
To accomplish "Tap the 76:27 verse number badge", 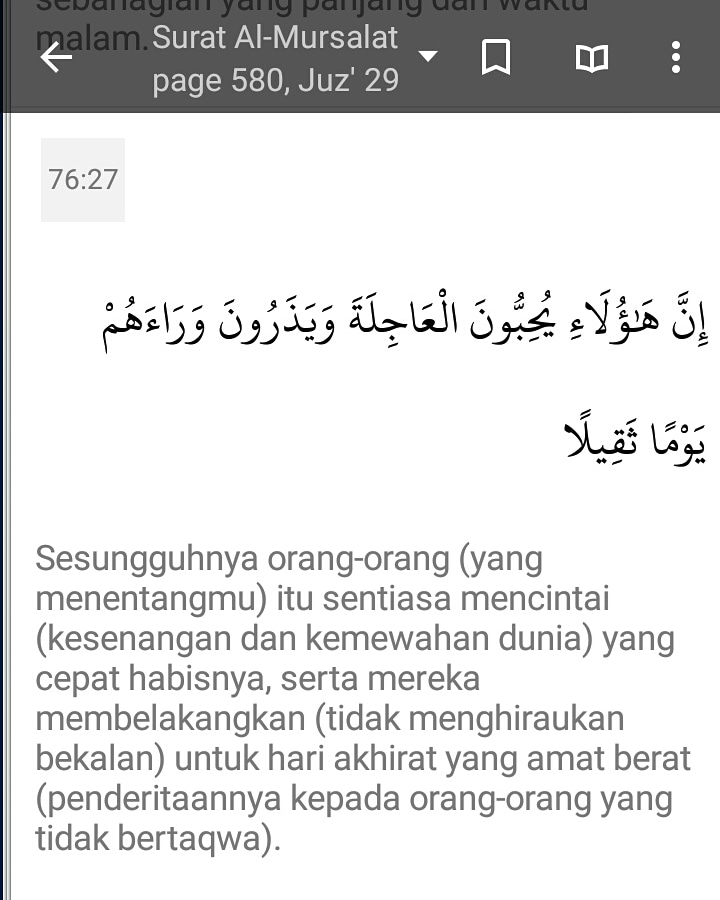I will (83, 180).
